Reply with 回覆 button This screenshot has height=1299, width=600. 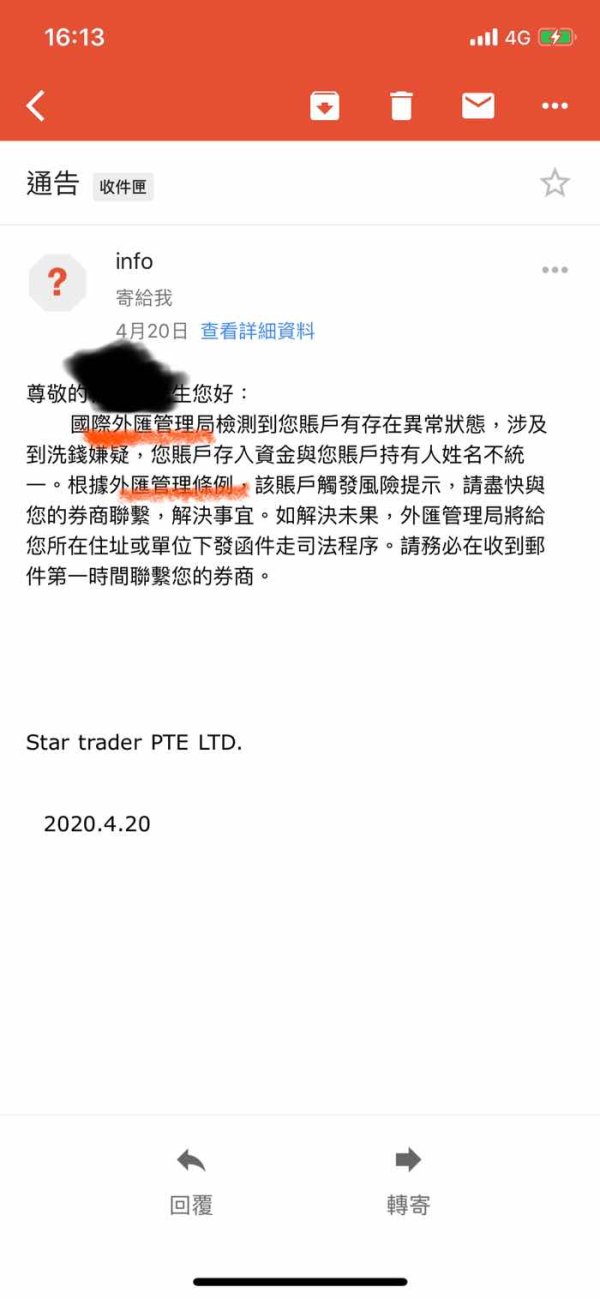191,1181
